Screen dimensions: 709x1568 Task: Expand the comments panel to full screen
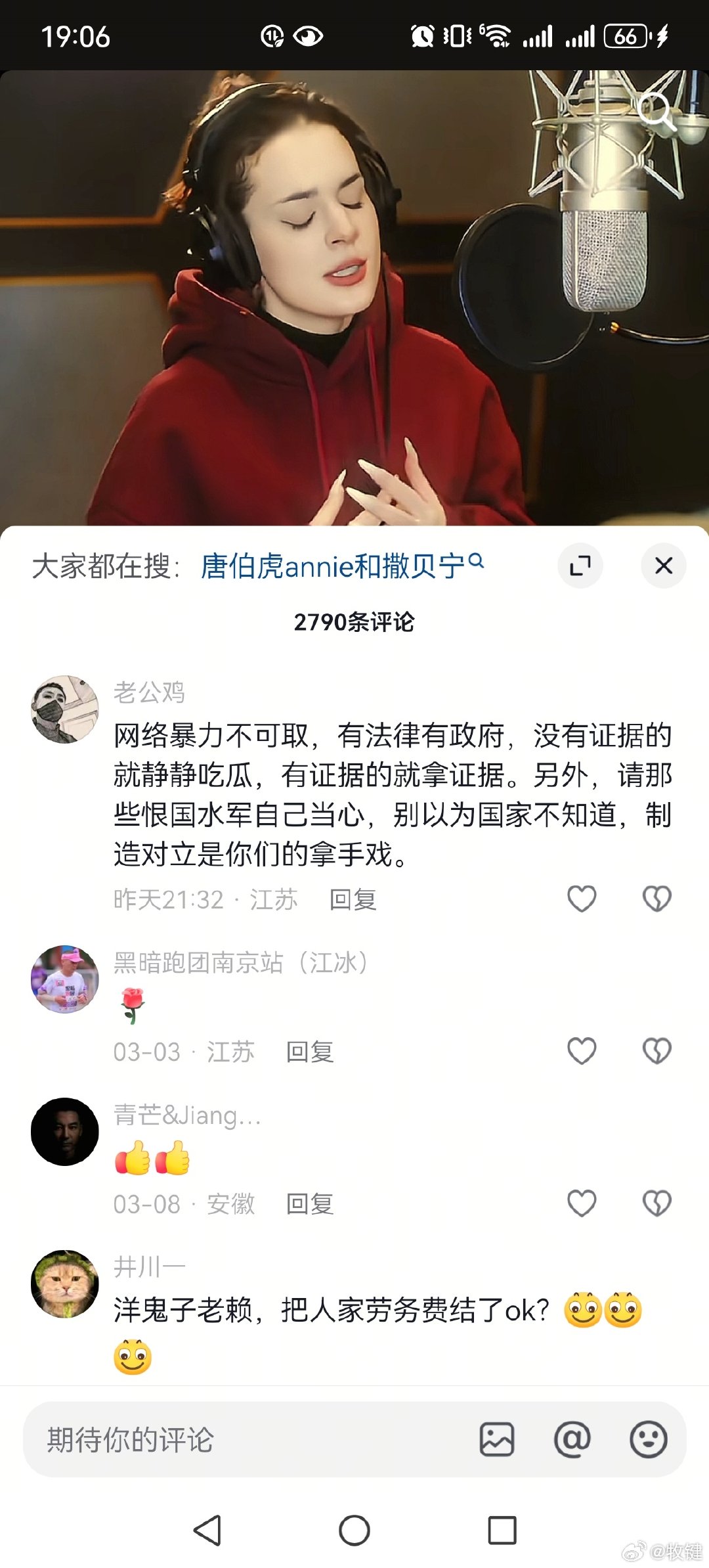[580, 566]
